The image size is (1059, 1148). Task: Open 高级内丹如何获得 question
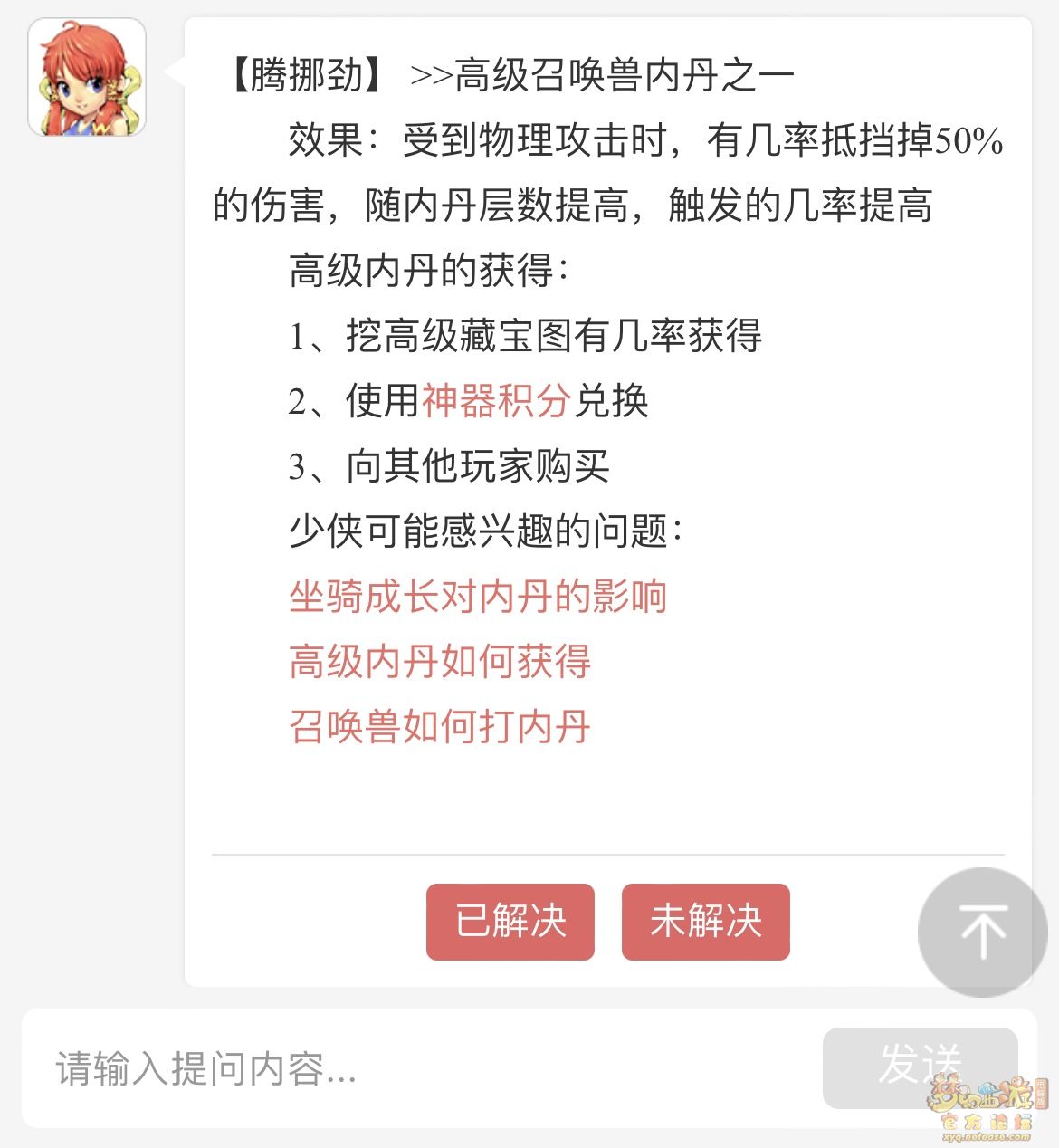[440, 662]
